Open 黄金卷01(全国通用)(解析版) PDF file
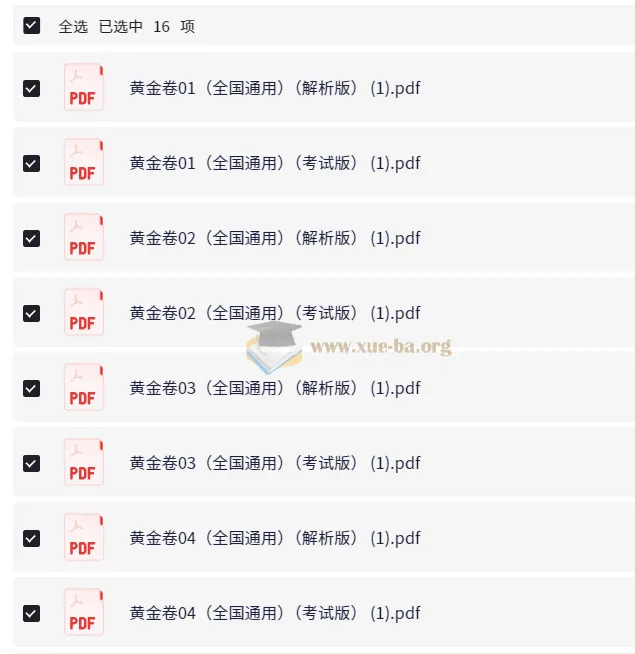 [x=275, y=88]
